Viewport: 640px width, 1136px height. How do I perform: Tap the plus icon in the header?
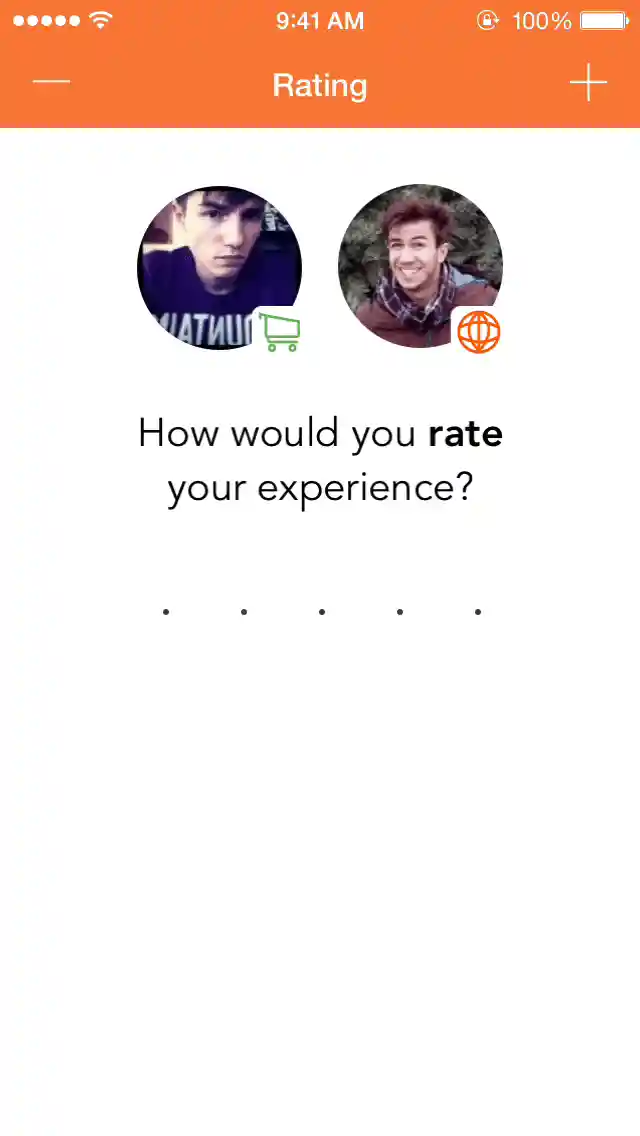(588, 83)
